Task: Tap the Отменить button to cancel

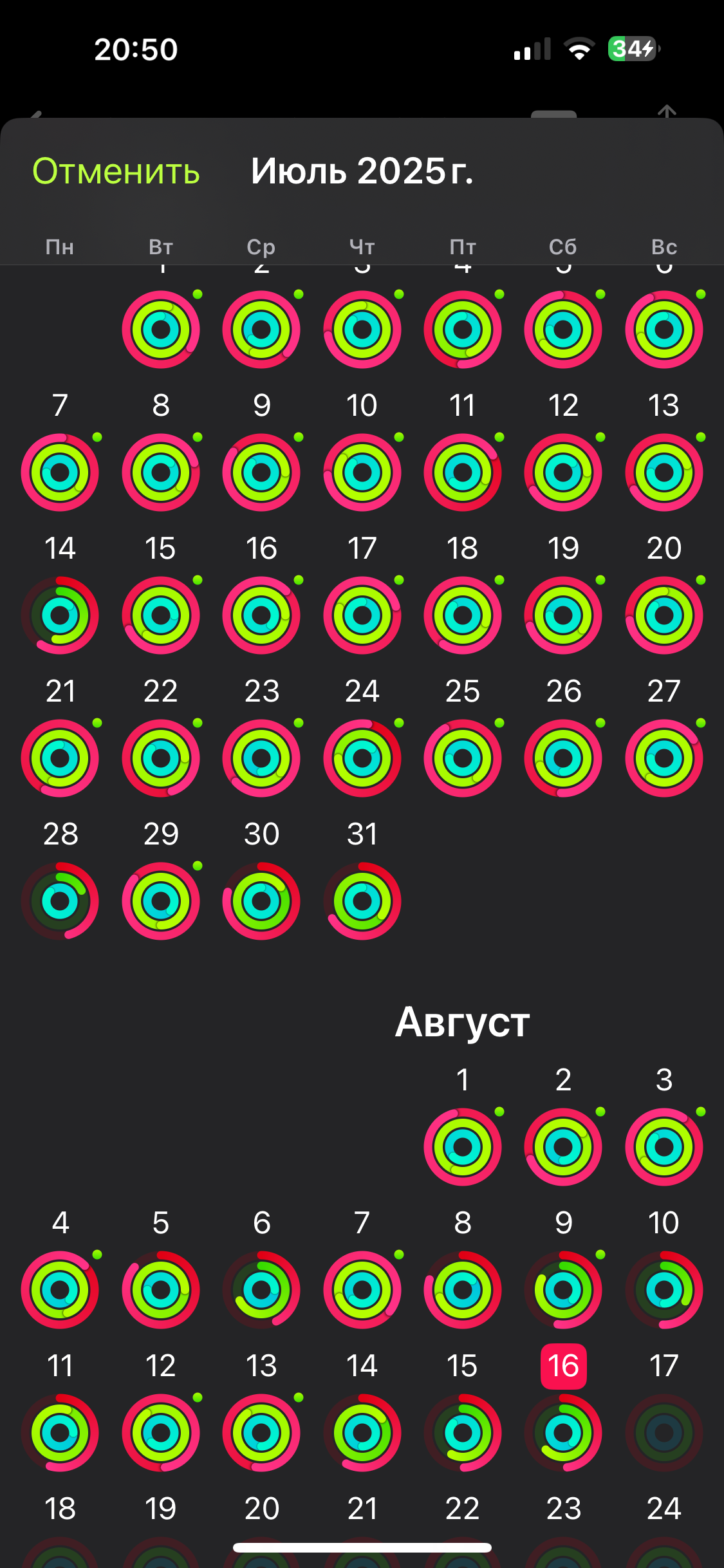Action: point(116,172)
